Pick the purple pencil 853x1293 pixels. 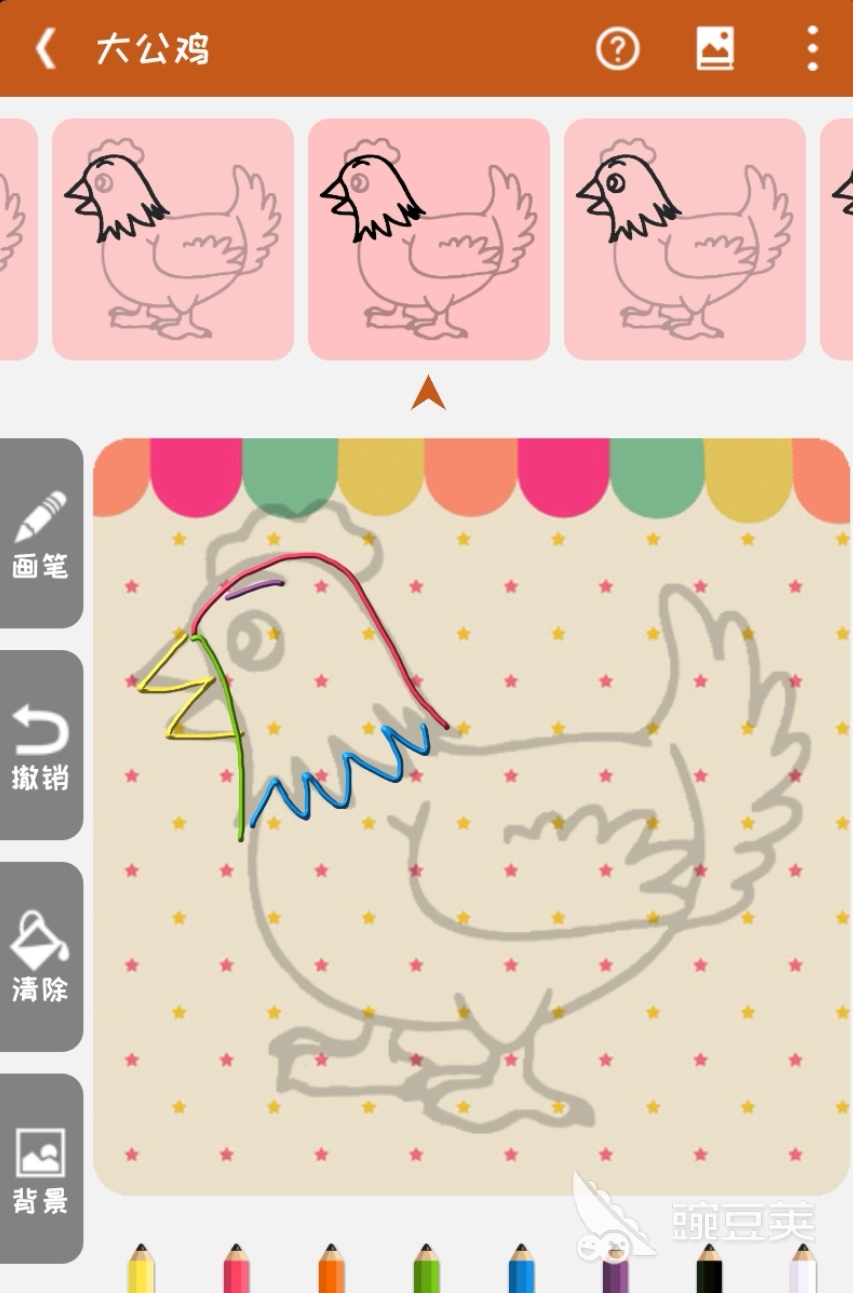(615, 1270)
